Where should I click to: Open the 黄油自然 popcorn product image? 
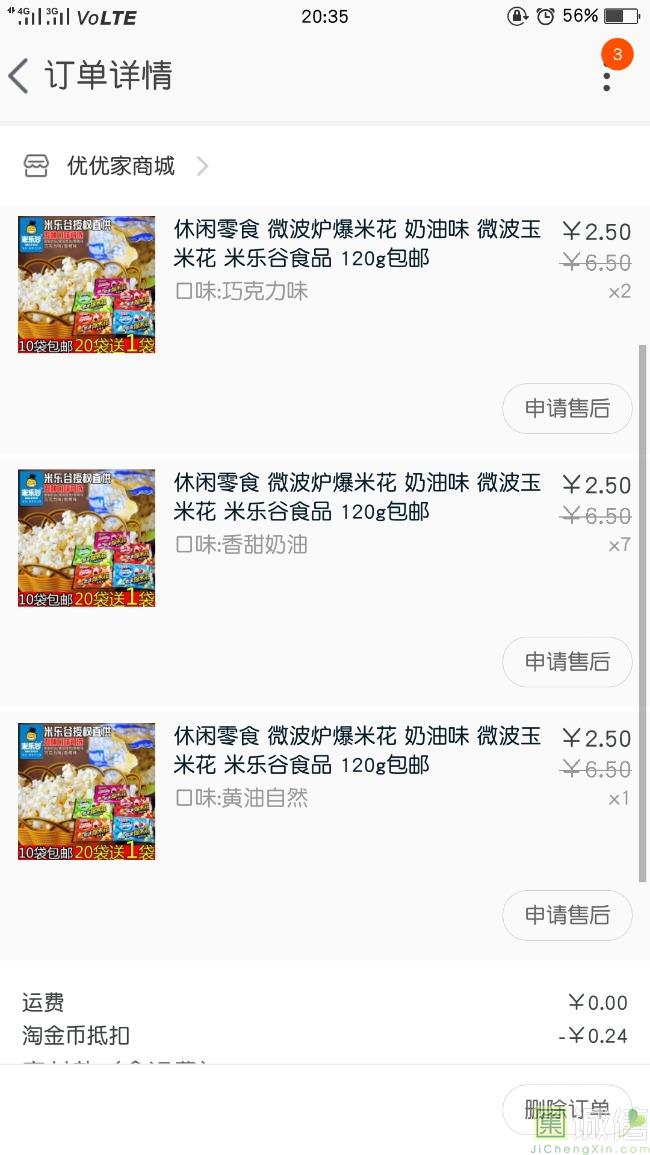[x=87, y=791]
